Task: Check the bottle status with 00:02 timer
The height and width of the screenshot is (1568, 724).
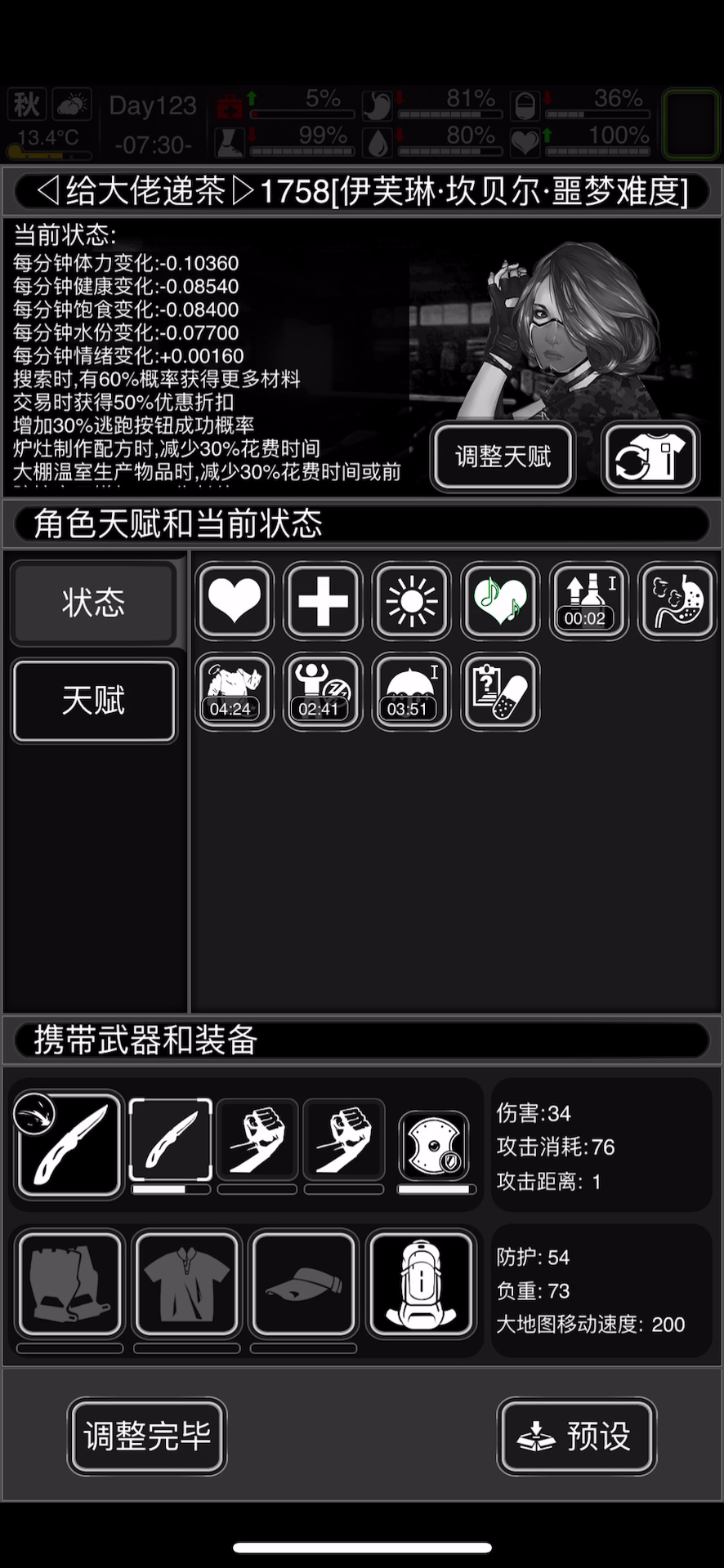Action: (588, 601)
